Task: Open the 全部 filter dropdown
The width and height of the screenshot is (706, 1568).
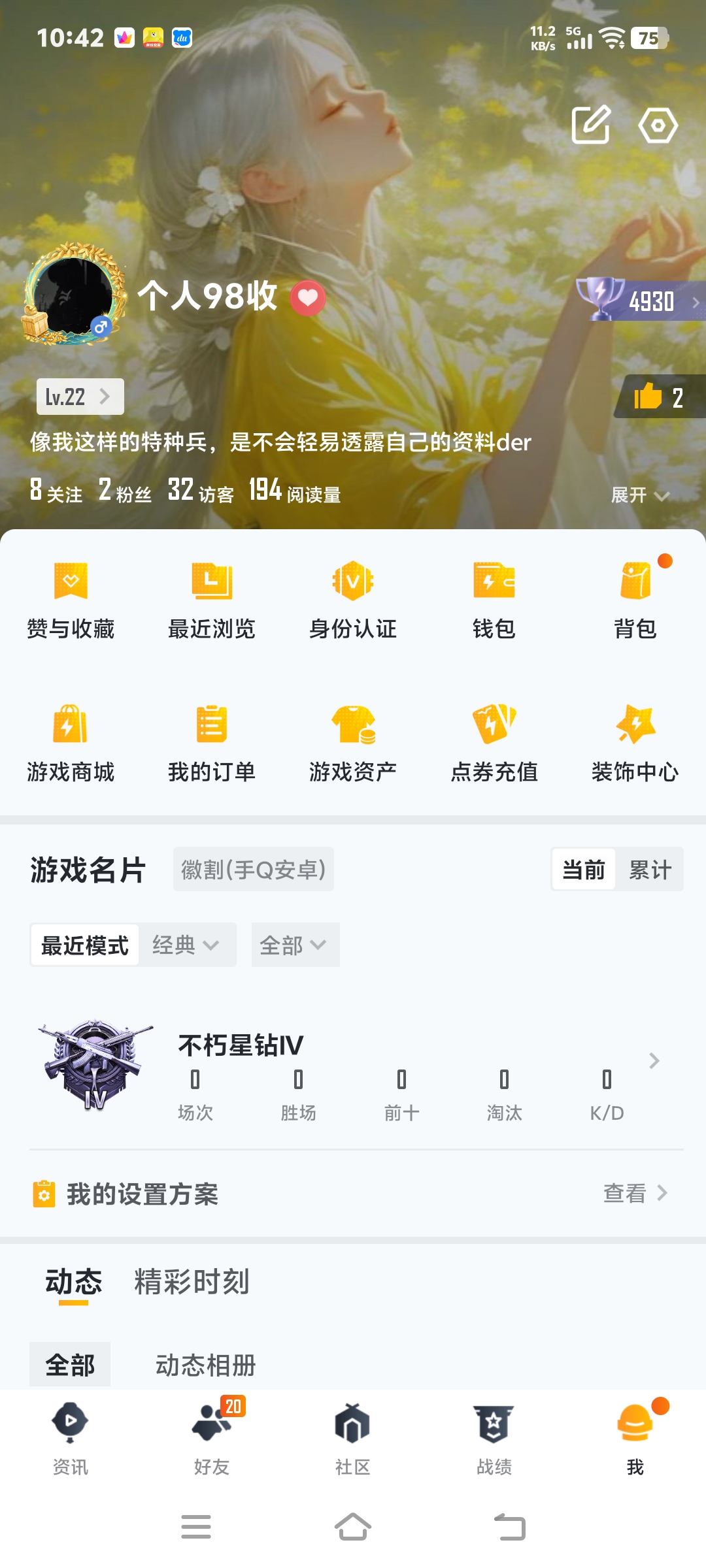Action: 294,944
